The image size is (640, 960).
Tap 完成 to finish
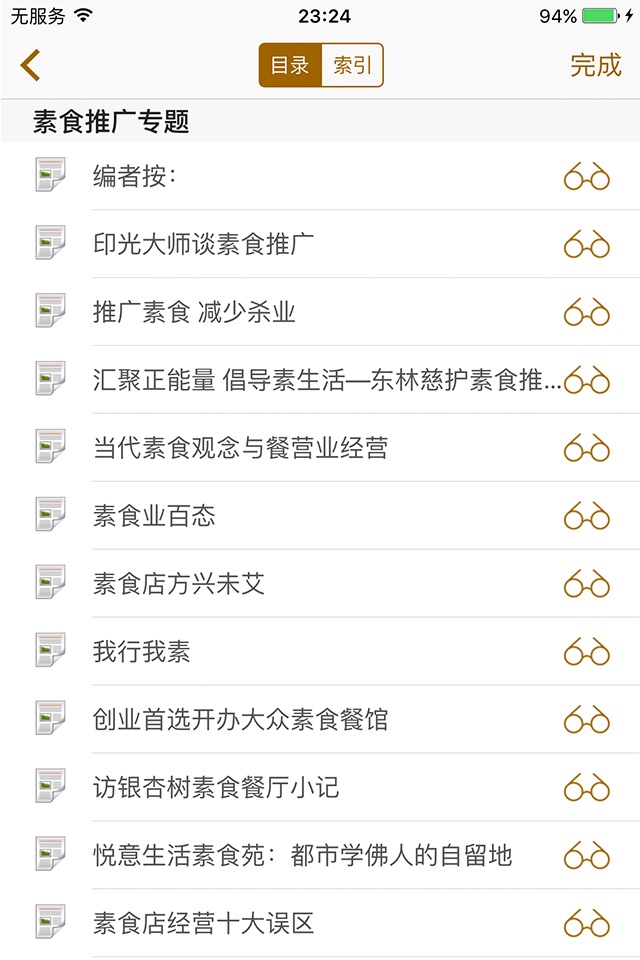595,66
